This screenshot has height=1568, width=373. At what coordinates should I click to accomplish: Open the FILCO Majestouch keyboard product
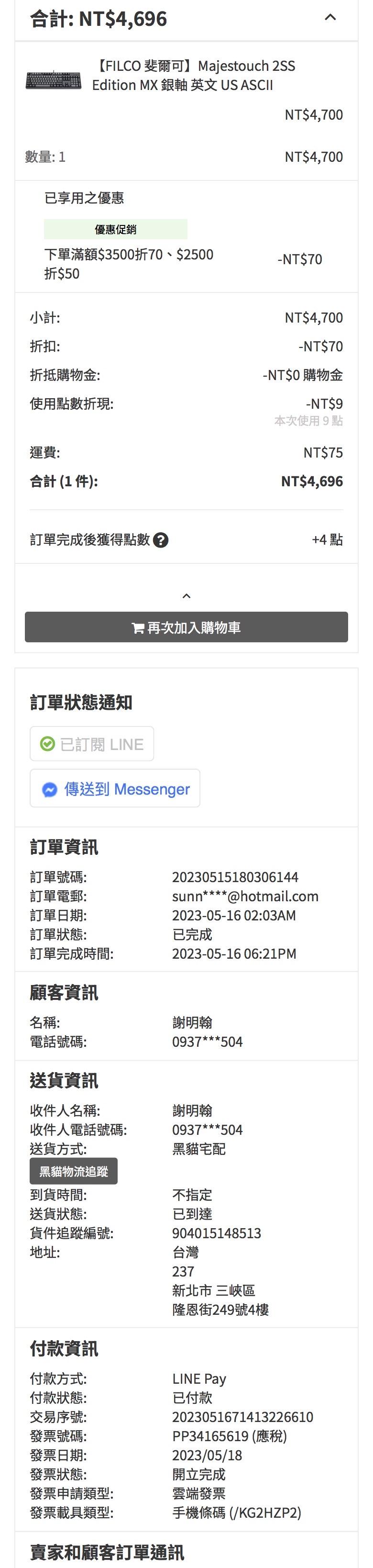[193, 75]
